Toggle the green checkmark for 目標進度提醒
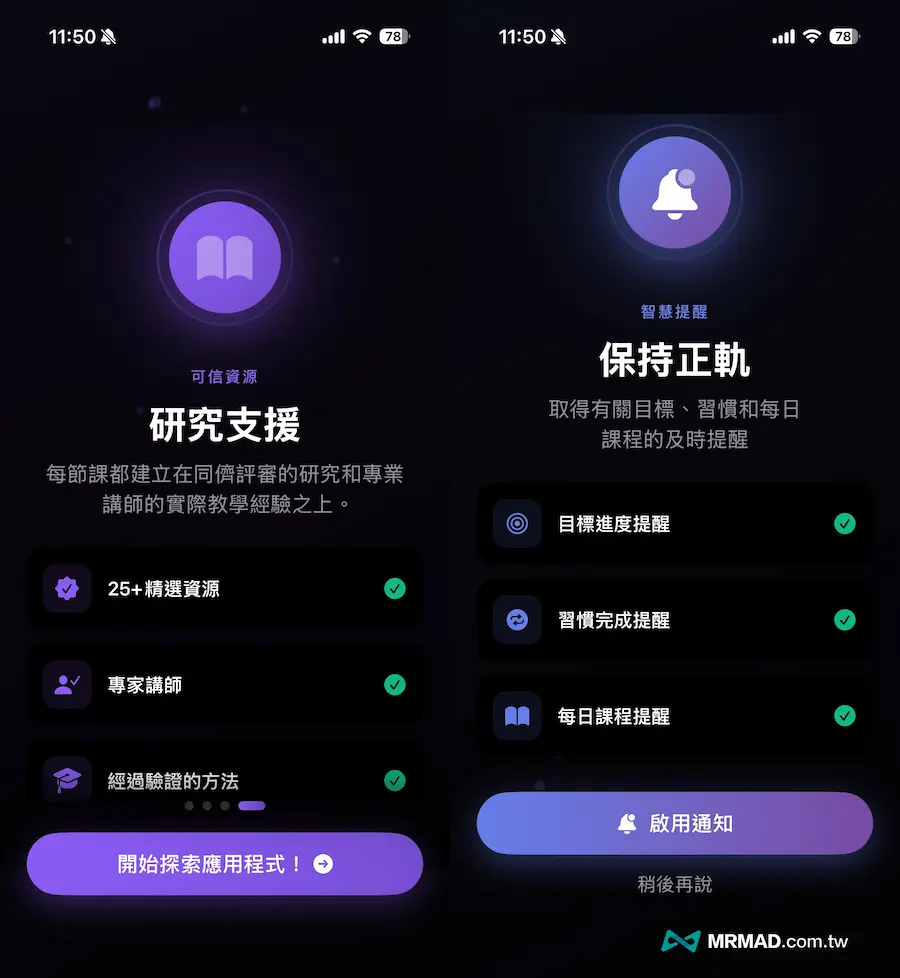 [x=844, y=523]
